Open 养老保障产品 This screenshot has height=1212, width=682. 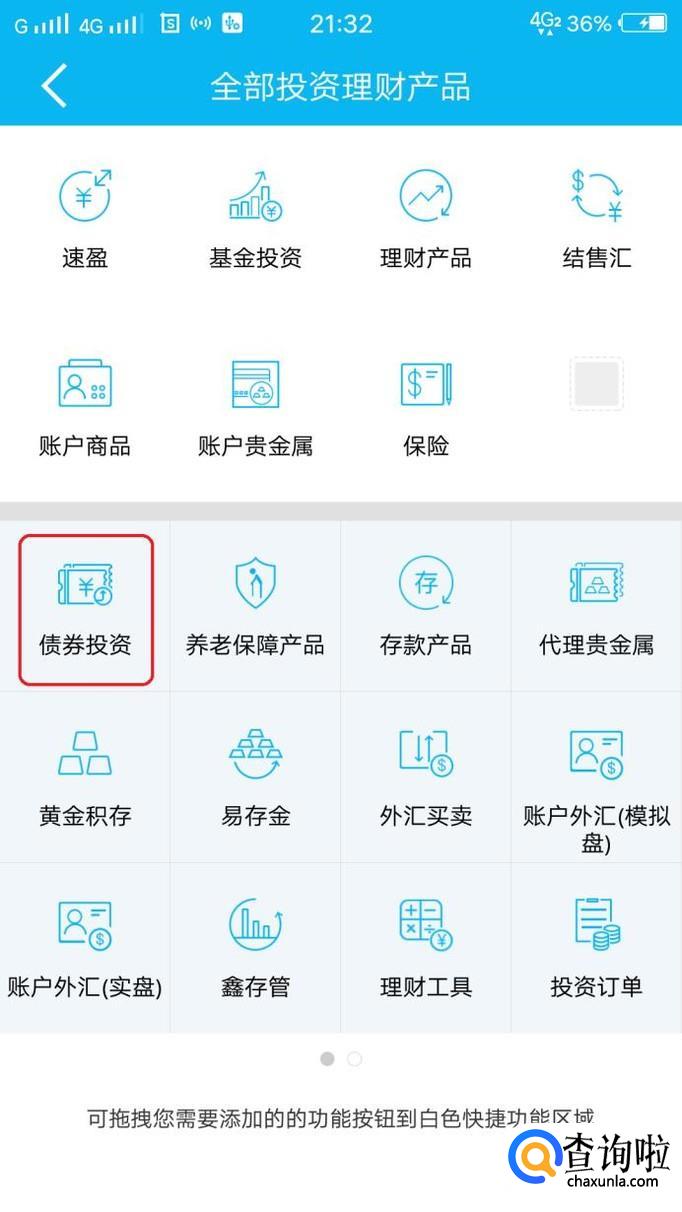[255, 608]
